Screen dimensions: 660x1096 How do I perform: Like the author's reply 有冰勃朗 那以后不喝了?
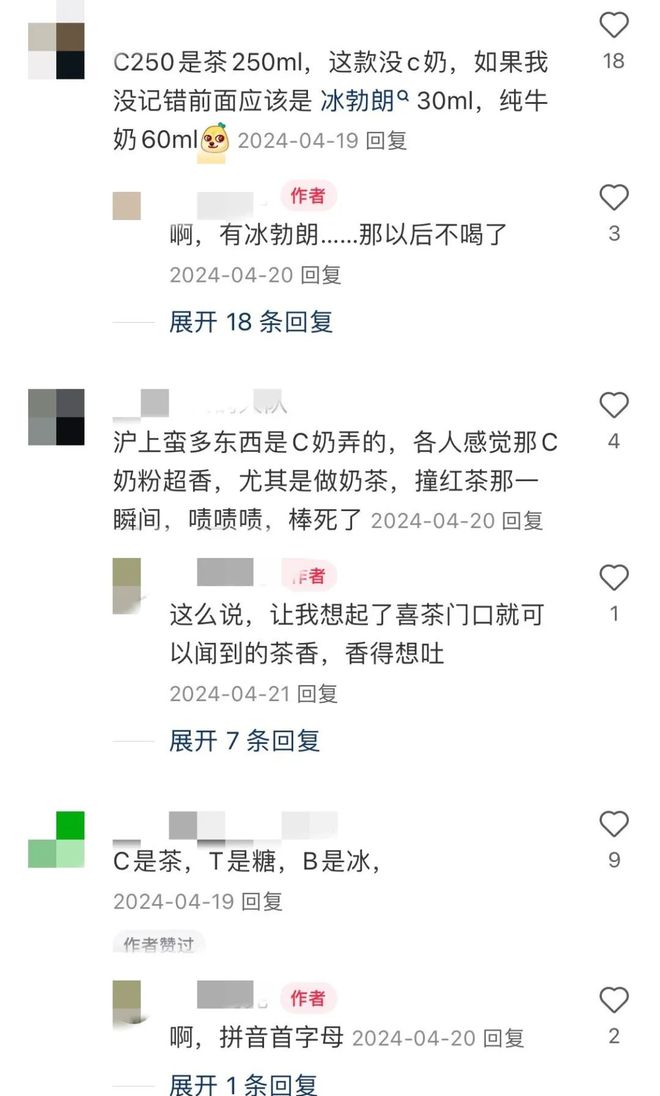(x=614, y=198)
